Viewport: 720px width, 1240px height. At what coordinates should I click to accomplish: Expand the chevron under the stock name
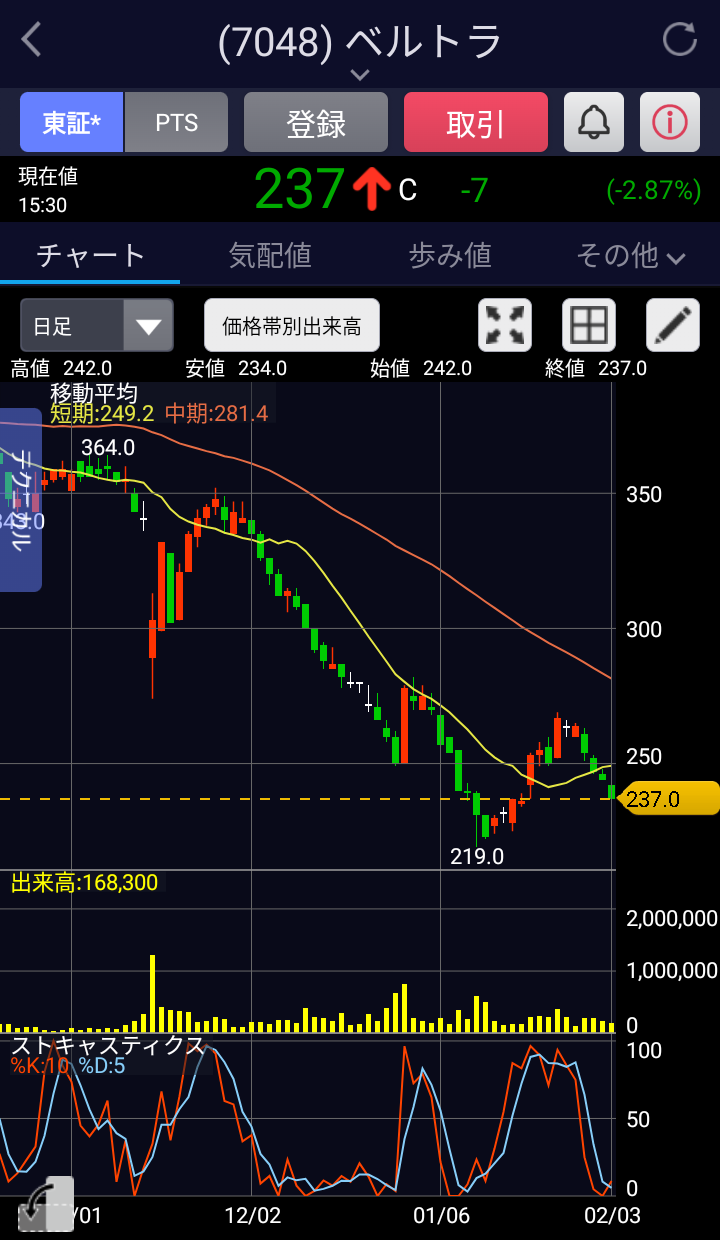(x=360, y=75)
